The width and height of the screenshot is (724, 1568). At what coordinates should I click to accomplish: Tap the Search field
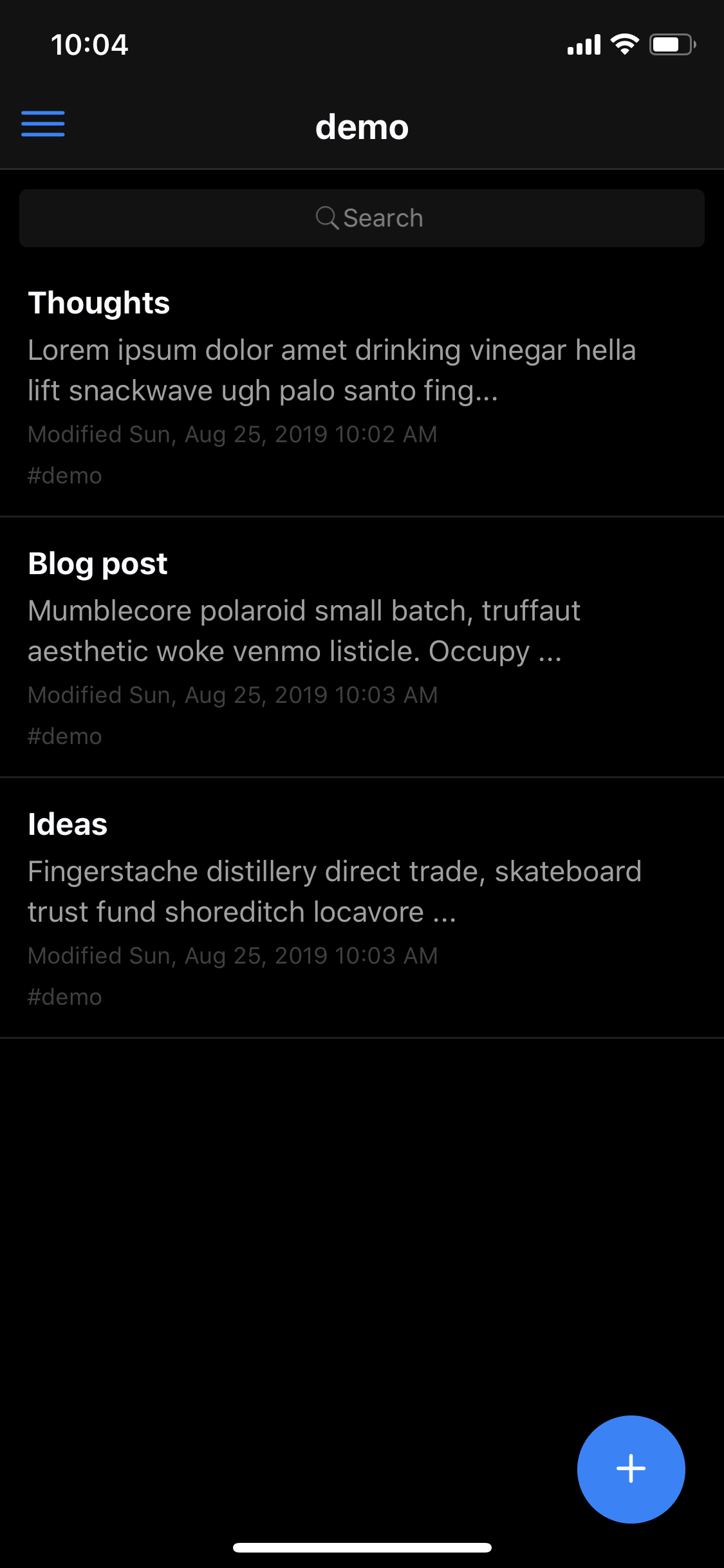(x=362, y=218)
